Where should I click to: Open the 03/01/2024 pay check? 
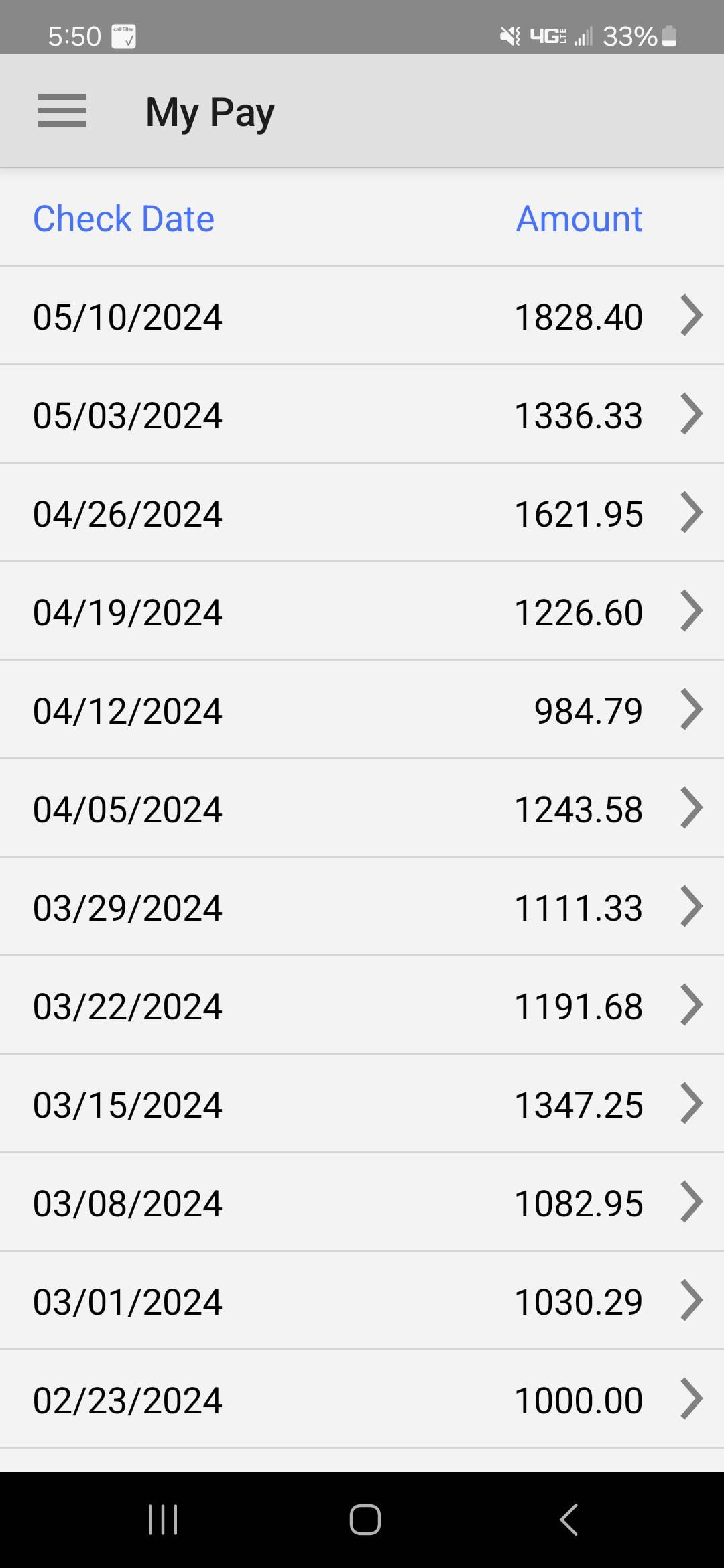tap(362, 1301)
